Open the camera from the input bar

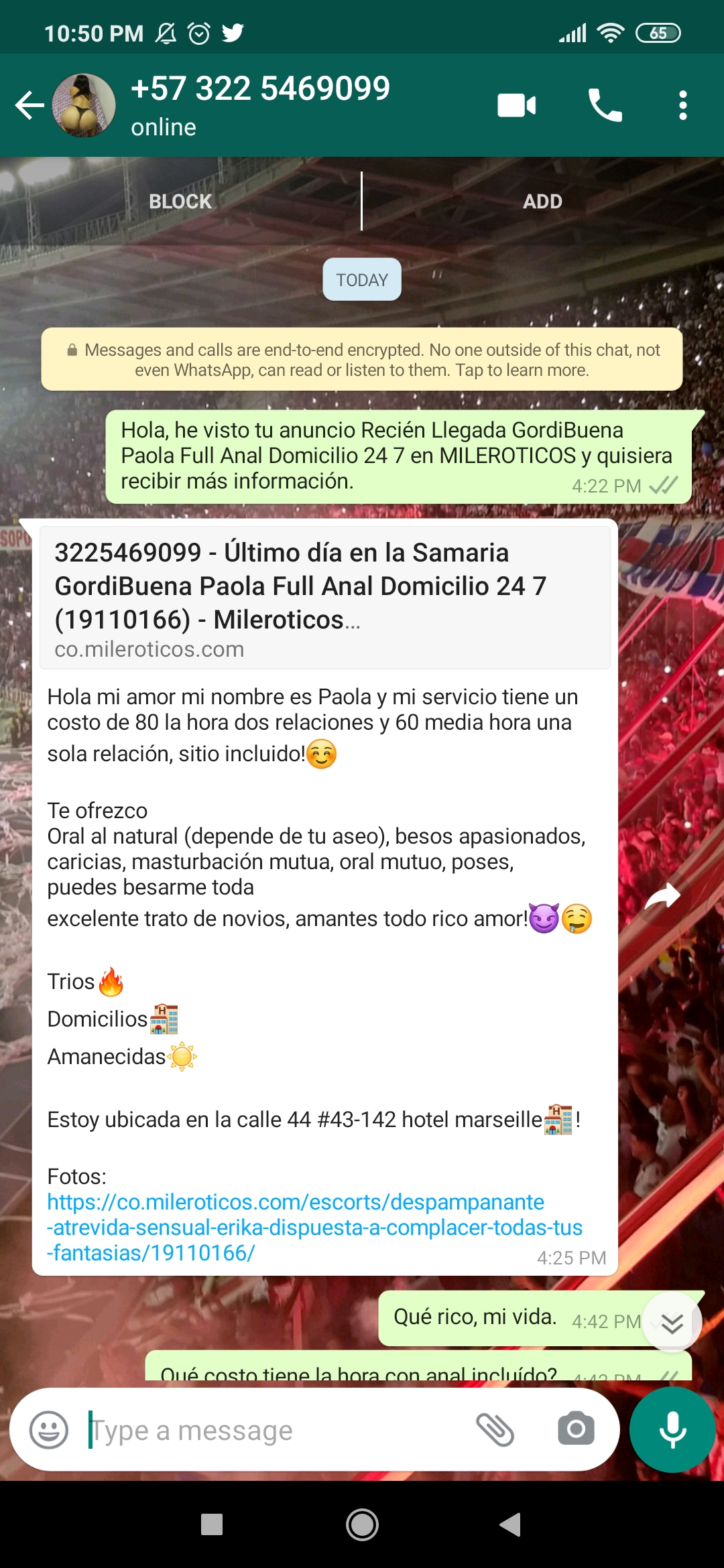click(576, 1430)
